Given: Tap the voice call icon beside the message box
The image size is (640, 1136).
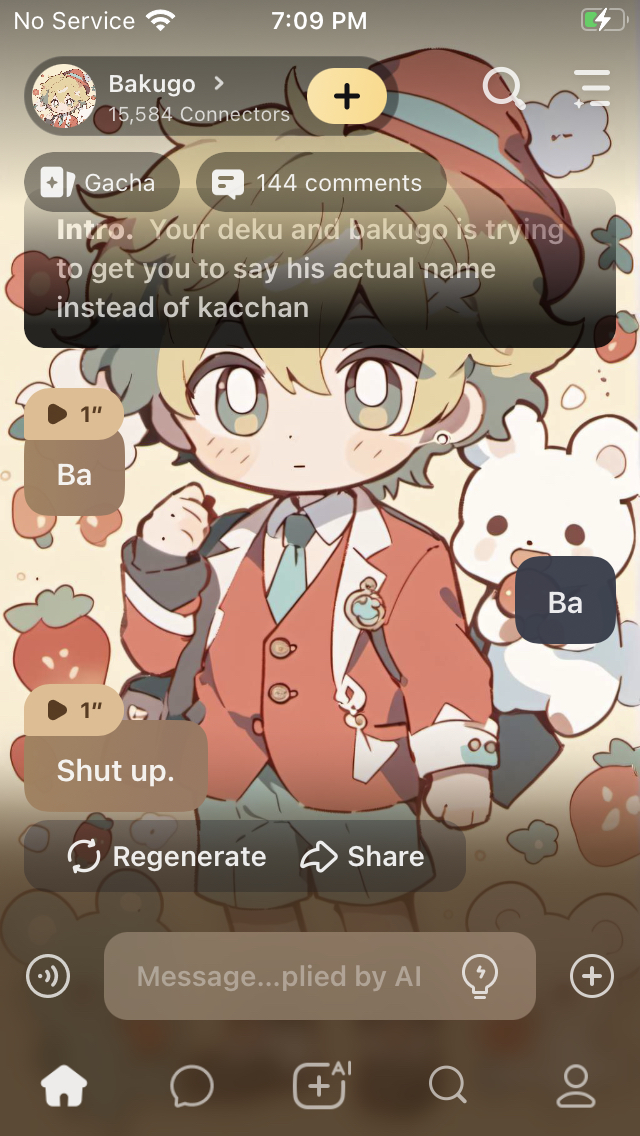Looking at the screenshot, I should (48, 976).
